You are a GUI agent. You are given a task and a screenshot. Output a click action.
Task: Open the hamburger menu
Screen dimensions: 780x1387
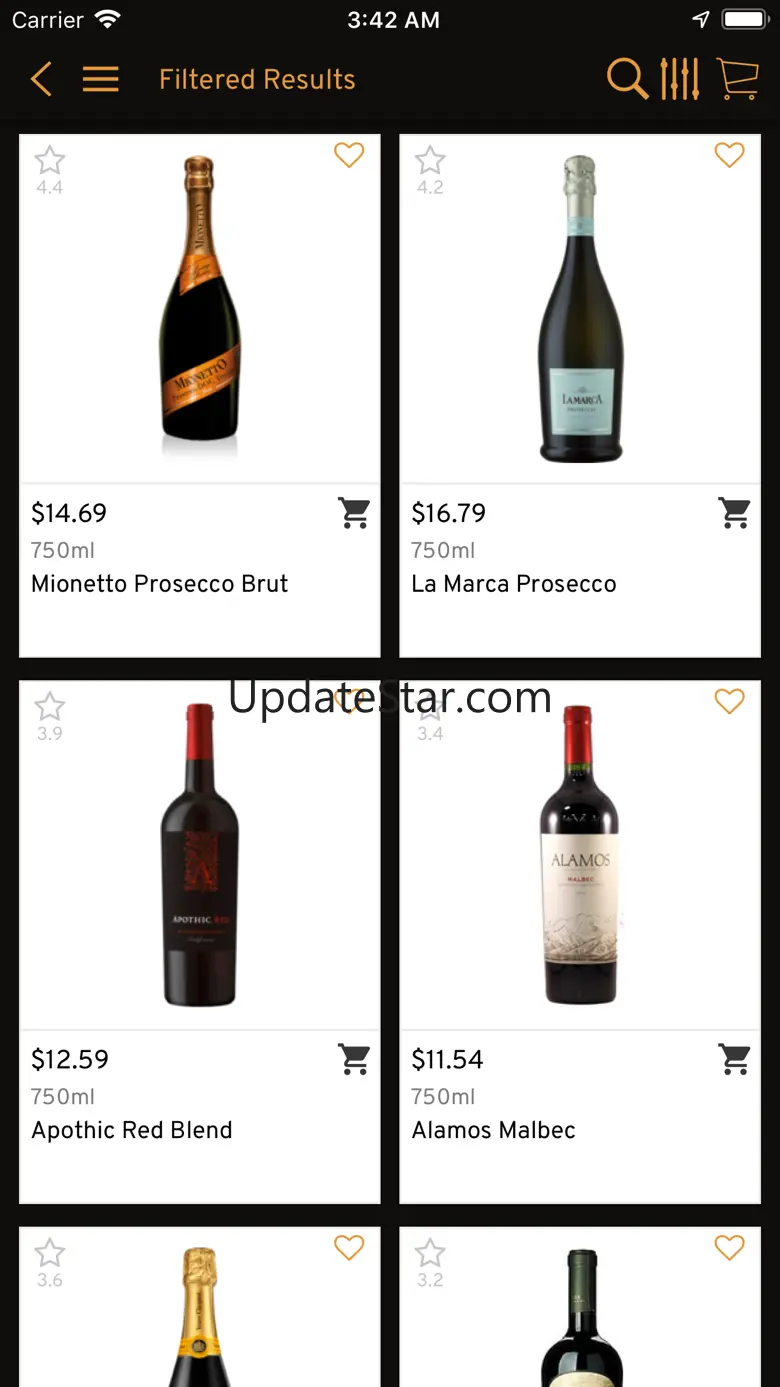[x=100, y=79]
